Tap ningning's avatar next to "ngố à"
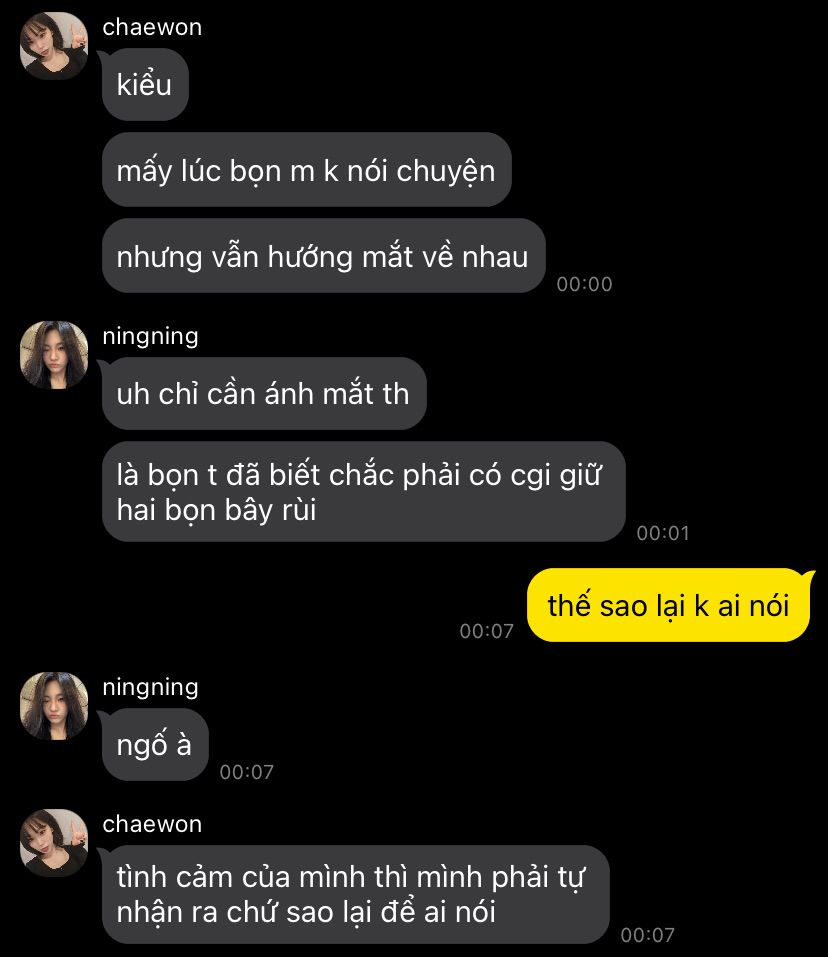Image resolution: width=828 pixels, height=957 pixels. (x=54, y=706)
